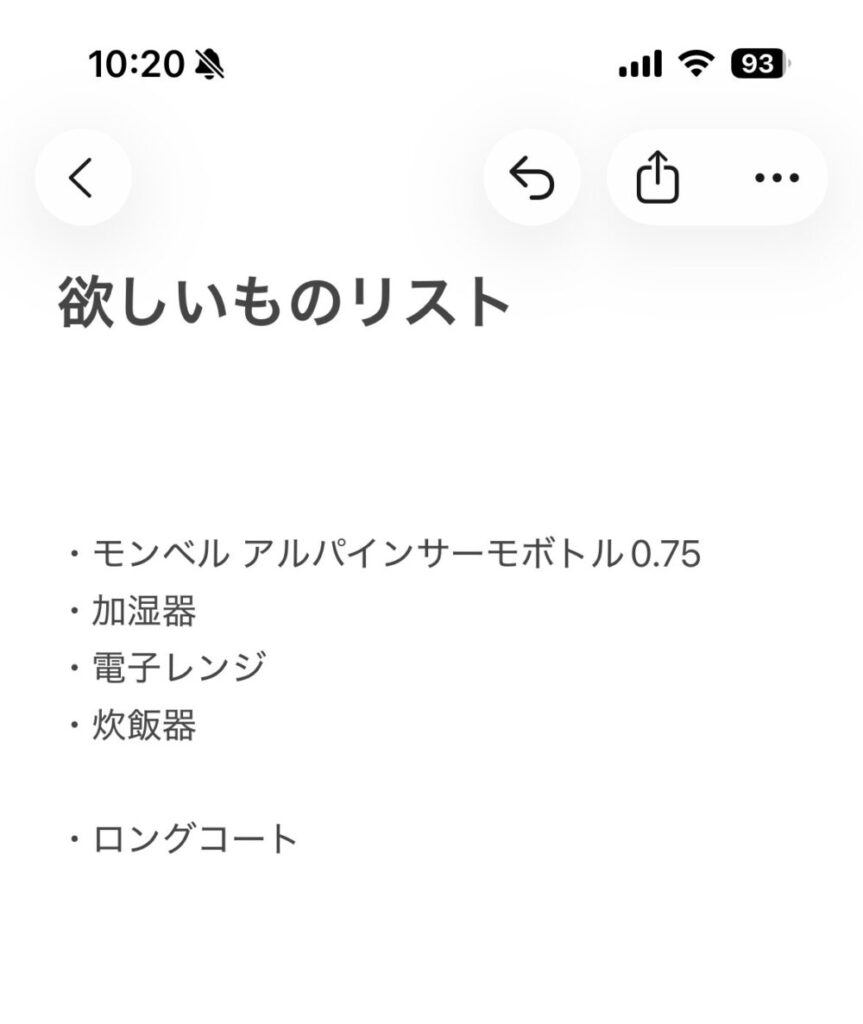Share this wish list note
The image size is (863, 1024).
pos(658,178)
